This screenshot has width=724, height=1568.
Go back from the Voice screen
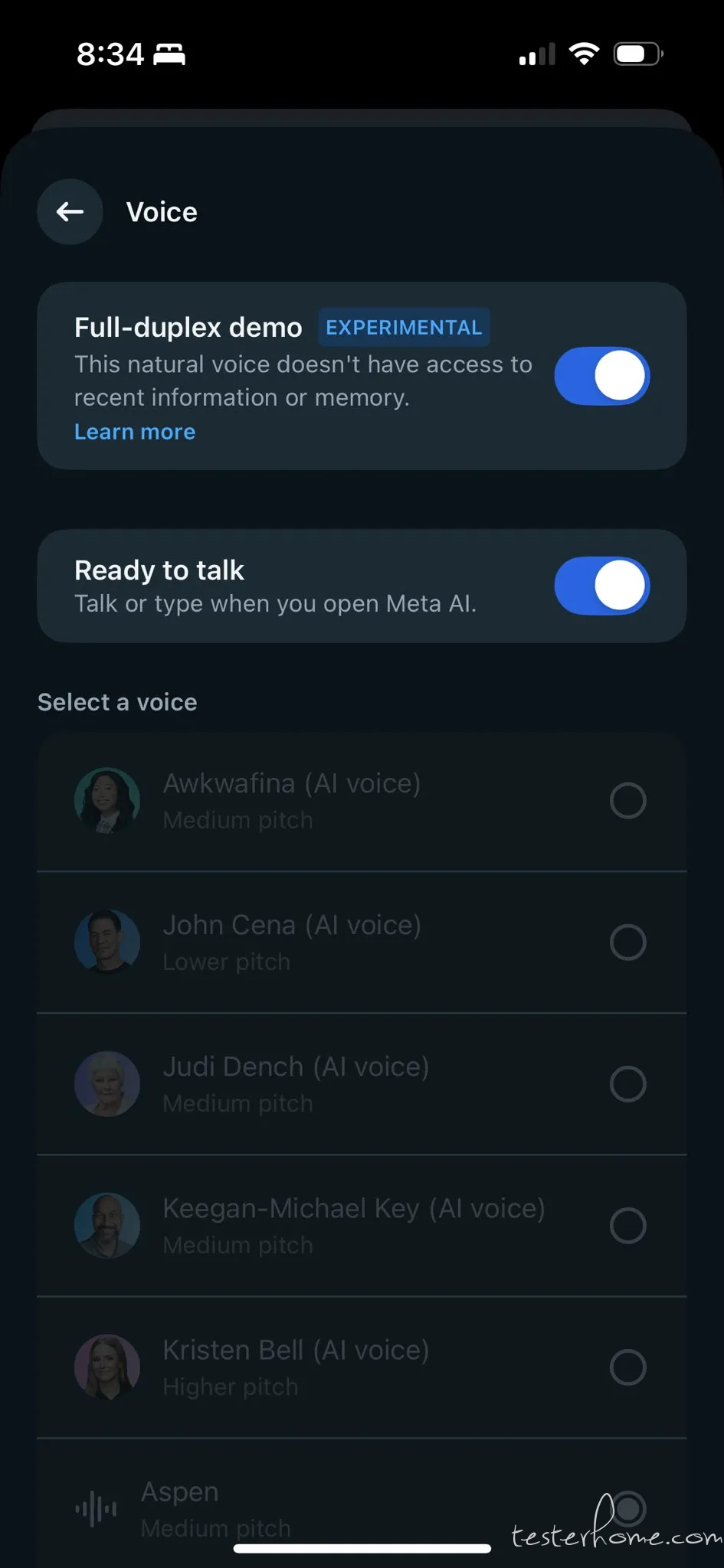coord(70,212)
